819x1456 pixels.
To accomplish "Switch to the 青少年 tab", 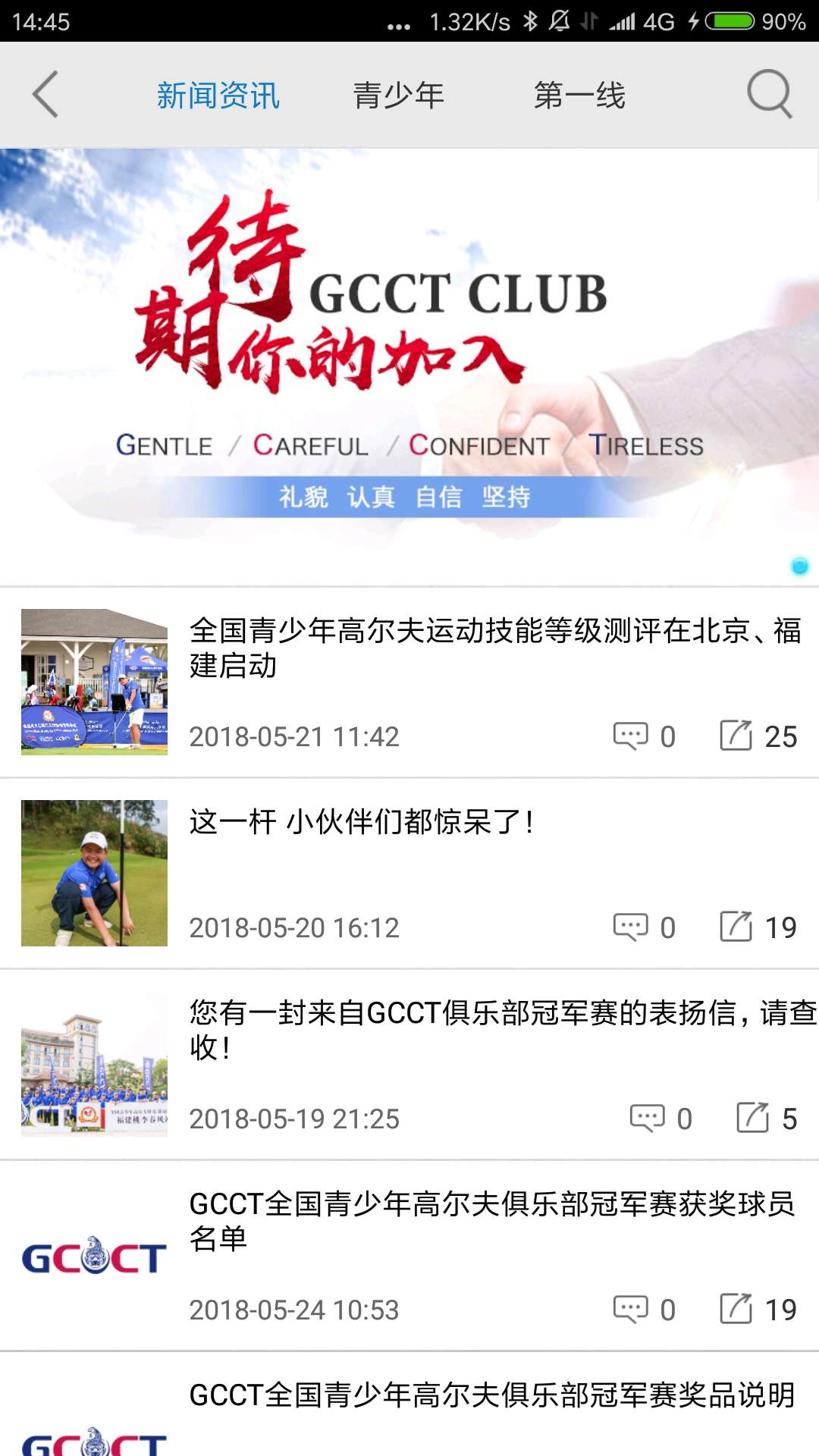I will point(398,96).
